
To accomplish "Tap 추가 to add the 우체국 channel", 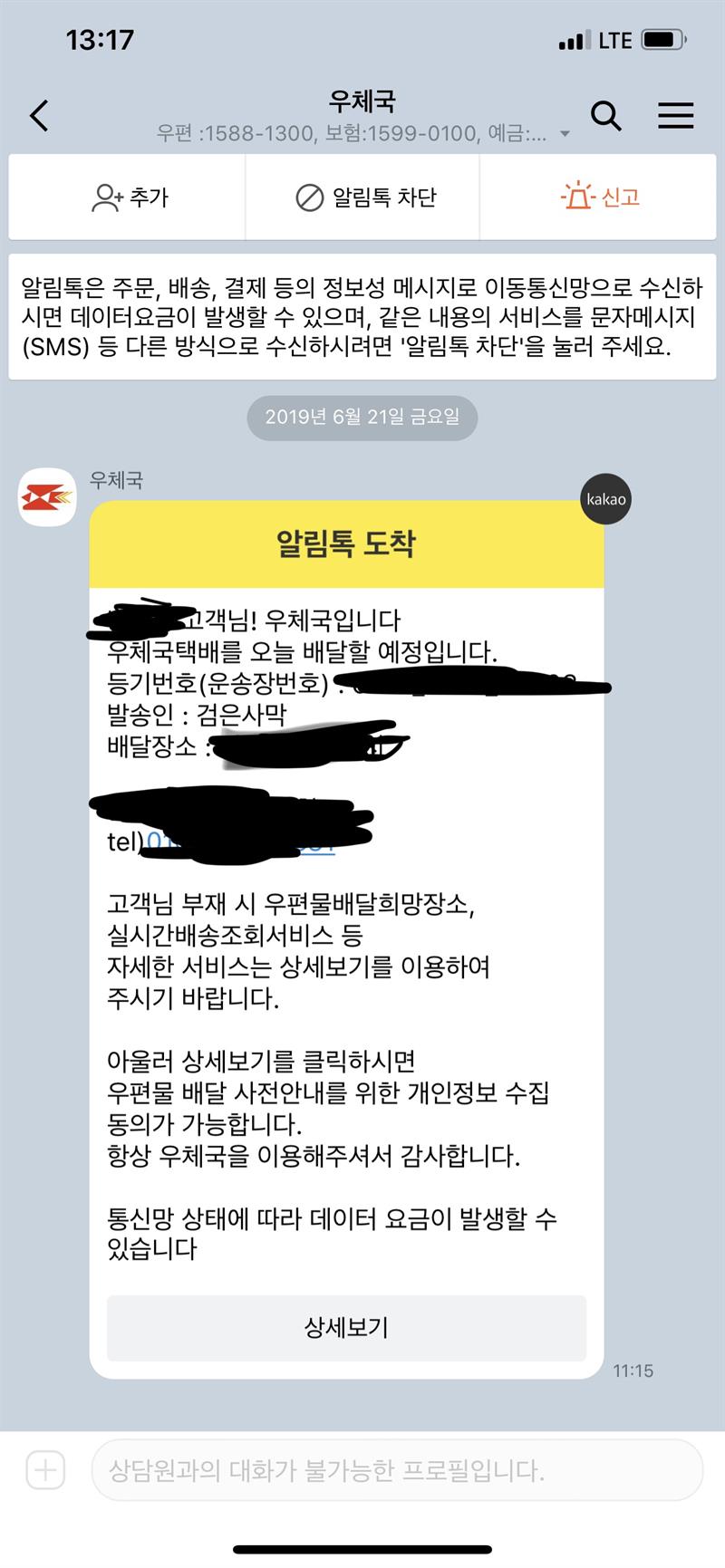I will click(x=129, y=197).
